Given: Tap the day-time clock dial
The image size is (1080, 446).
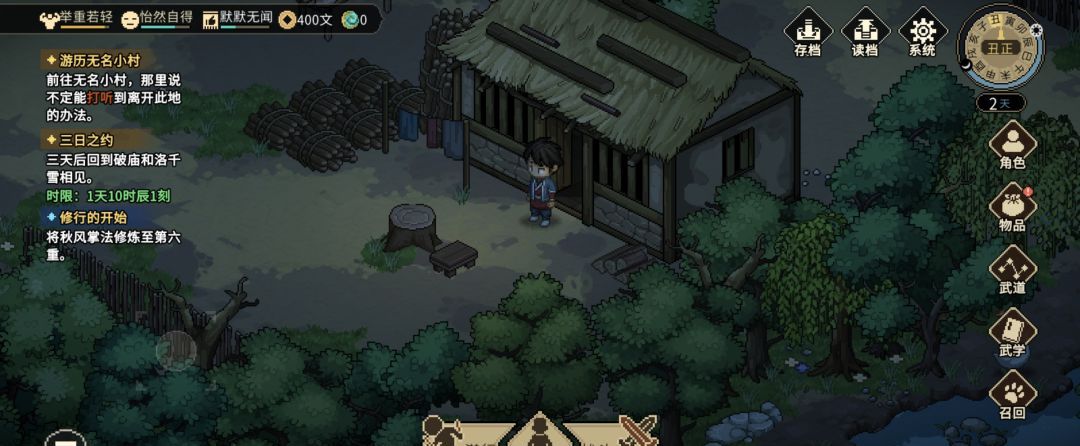Looking at the screenshot, I should pos(1000,48).
